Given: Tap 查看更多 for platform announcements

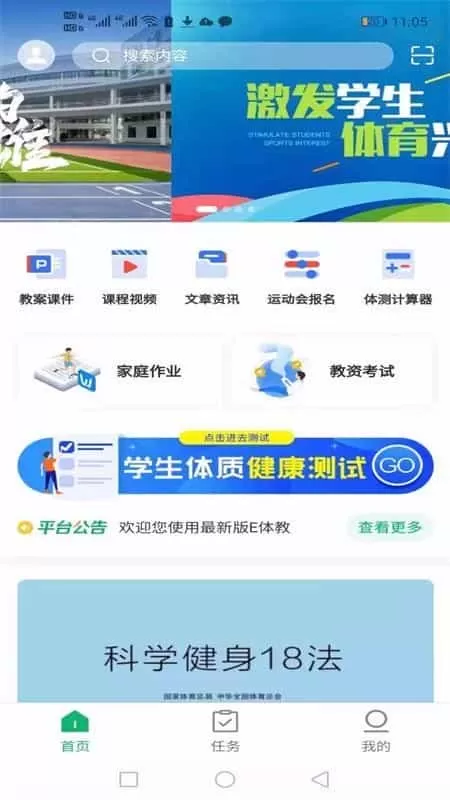Looking at the screenshot, I should [390, 527].
